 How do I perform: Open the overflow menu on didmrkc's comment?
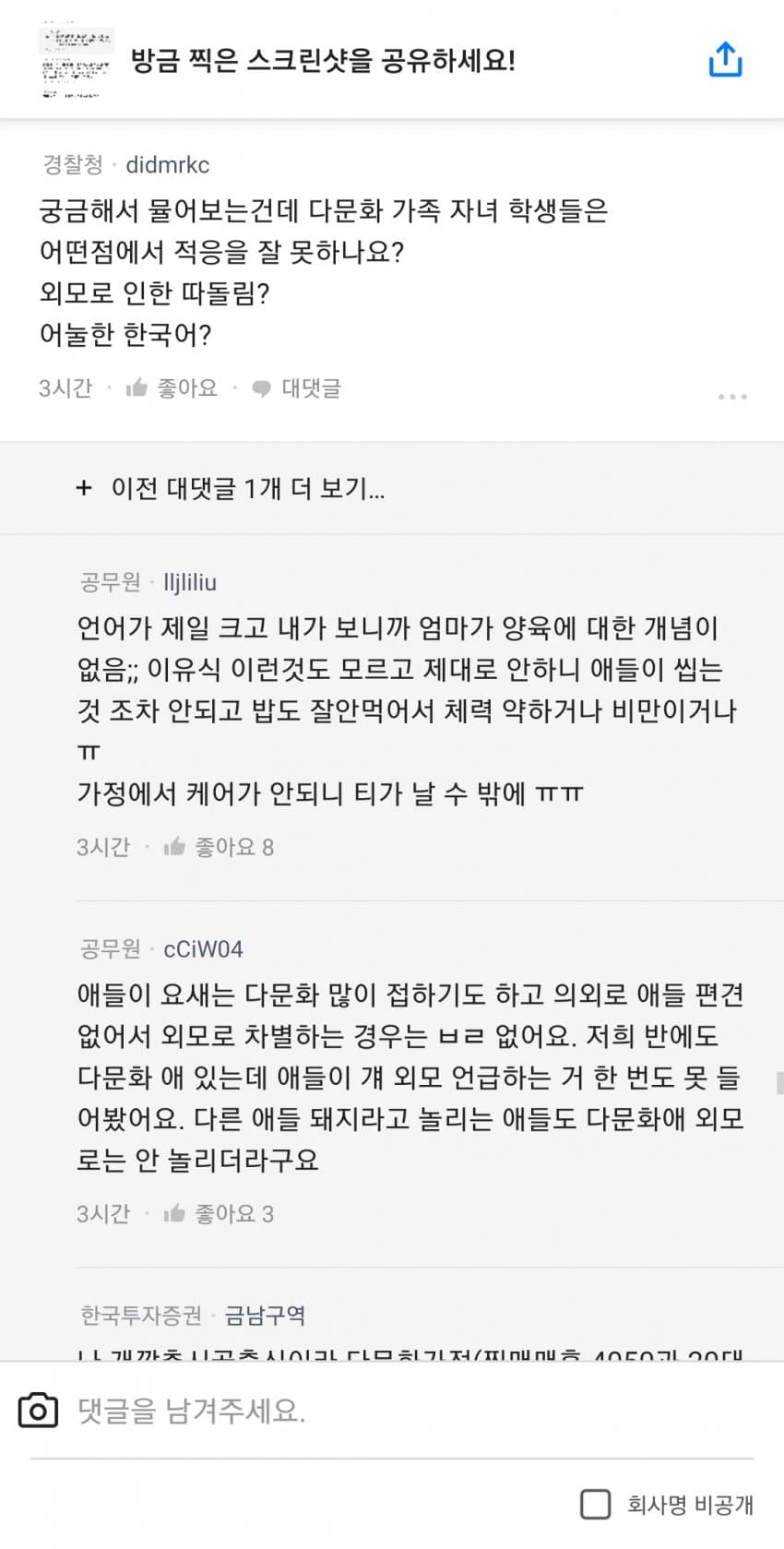pos(732,396)
